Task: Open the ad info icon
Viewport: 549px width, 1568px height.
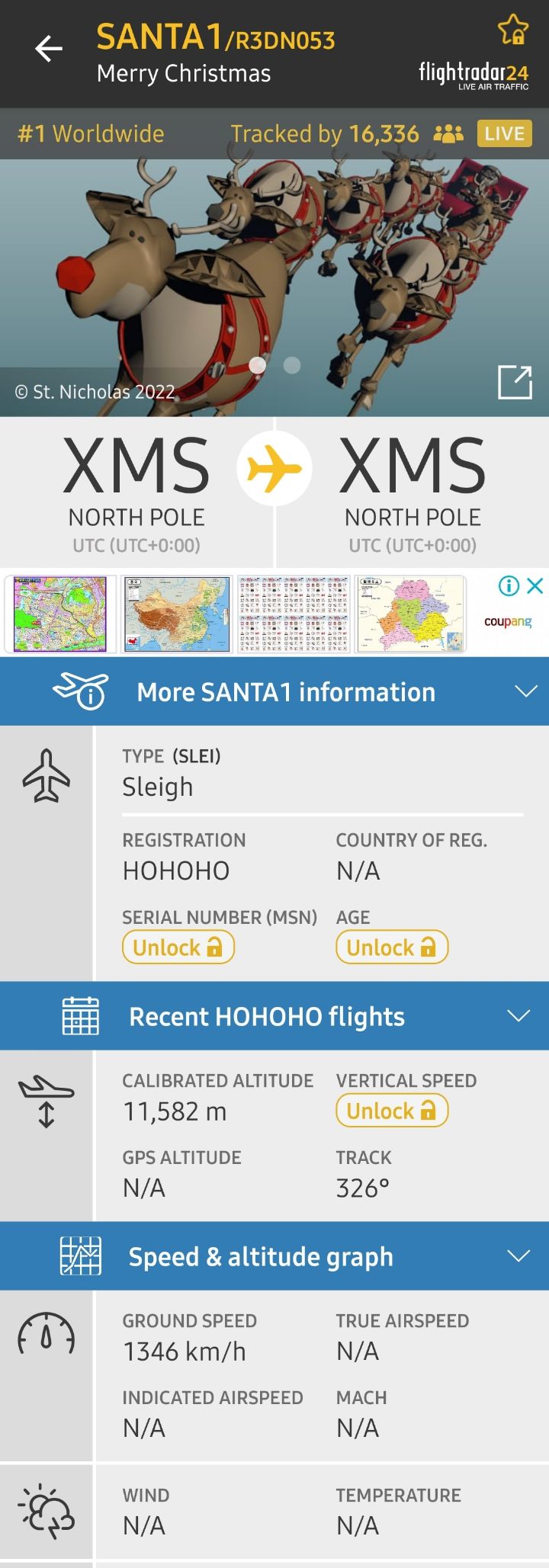Action: pos(509,585)
